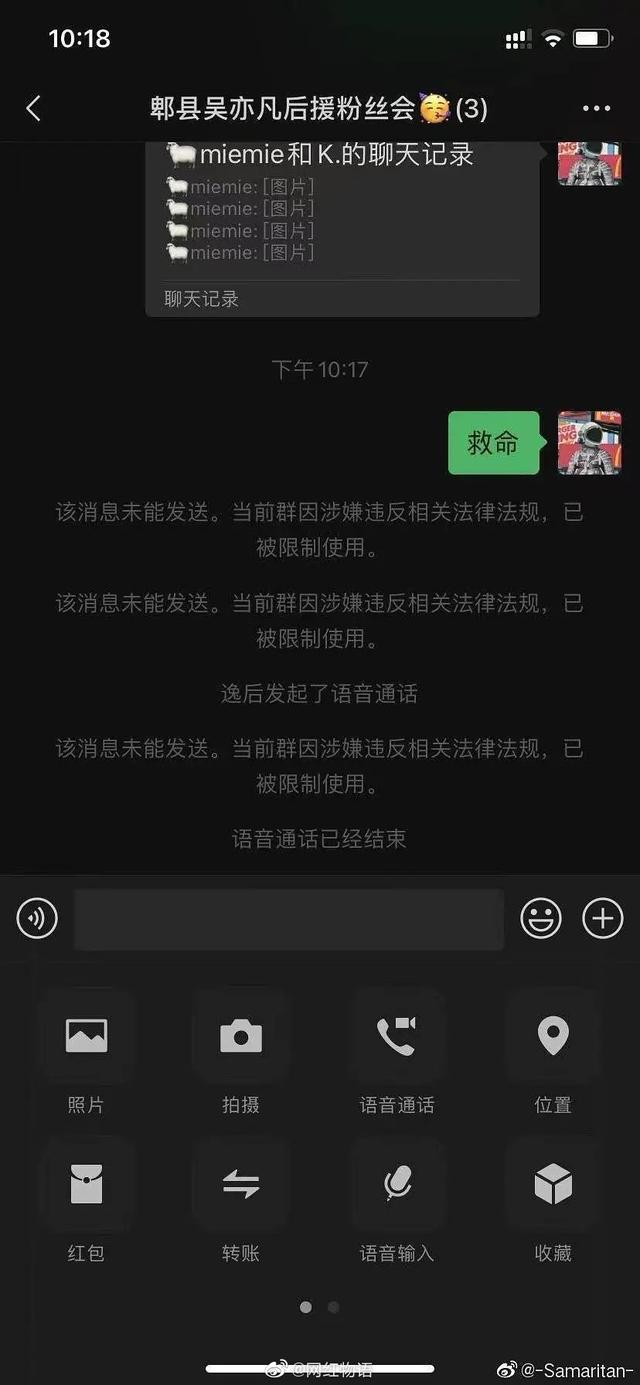
Task: Tap the second page dot of the panel
Action: tap(333, 1307)
